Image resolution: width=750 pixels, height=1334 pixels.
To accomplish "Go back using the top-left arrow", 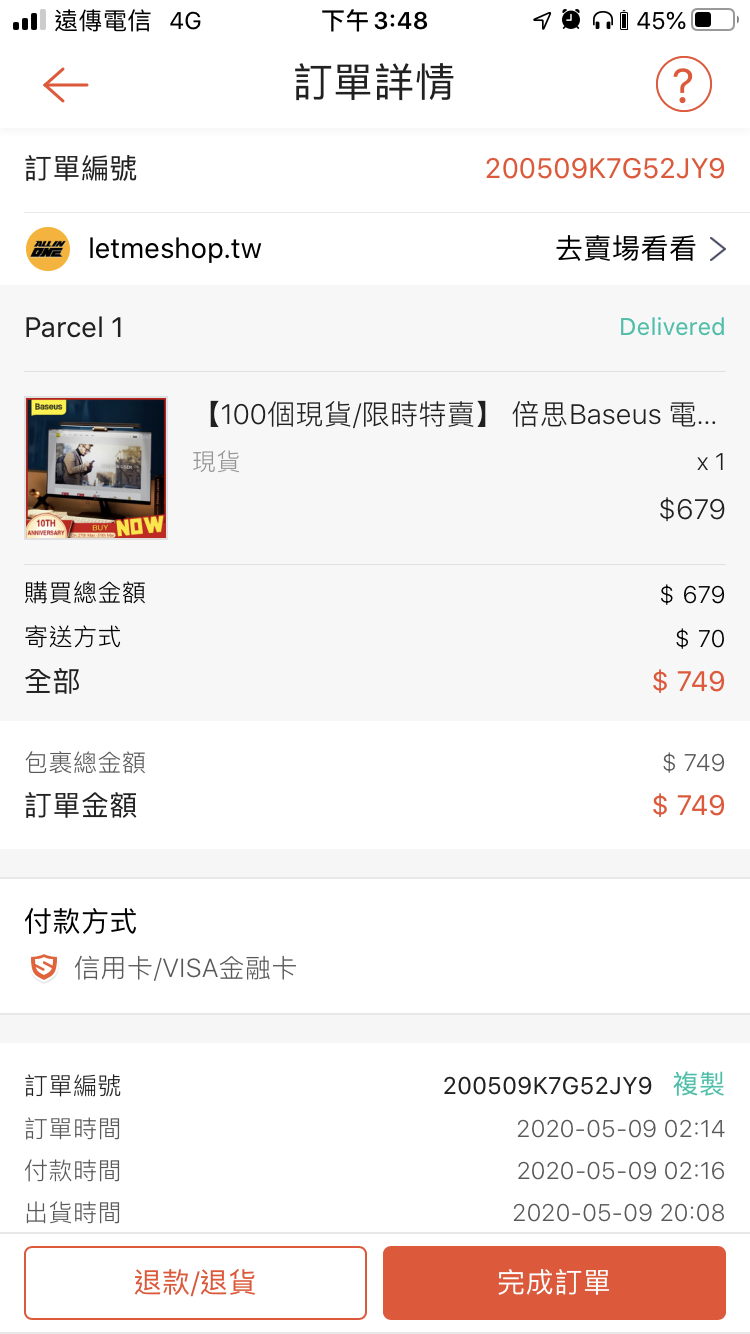I will click(66, 84).
